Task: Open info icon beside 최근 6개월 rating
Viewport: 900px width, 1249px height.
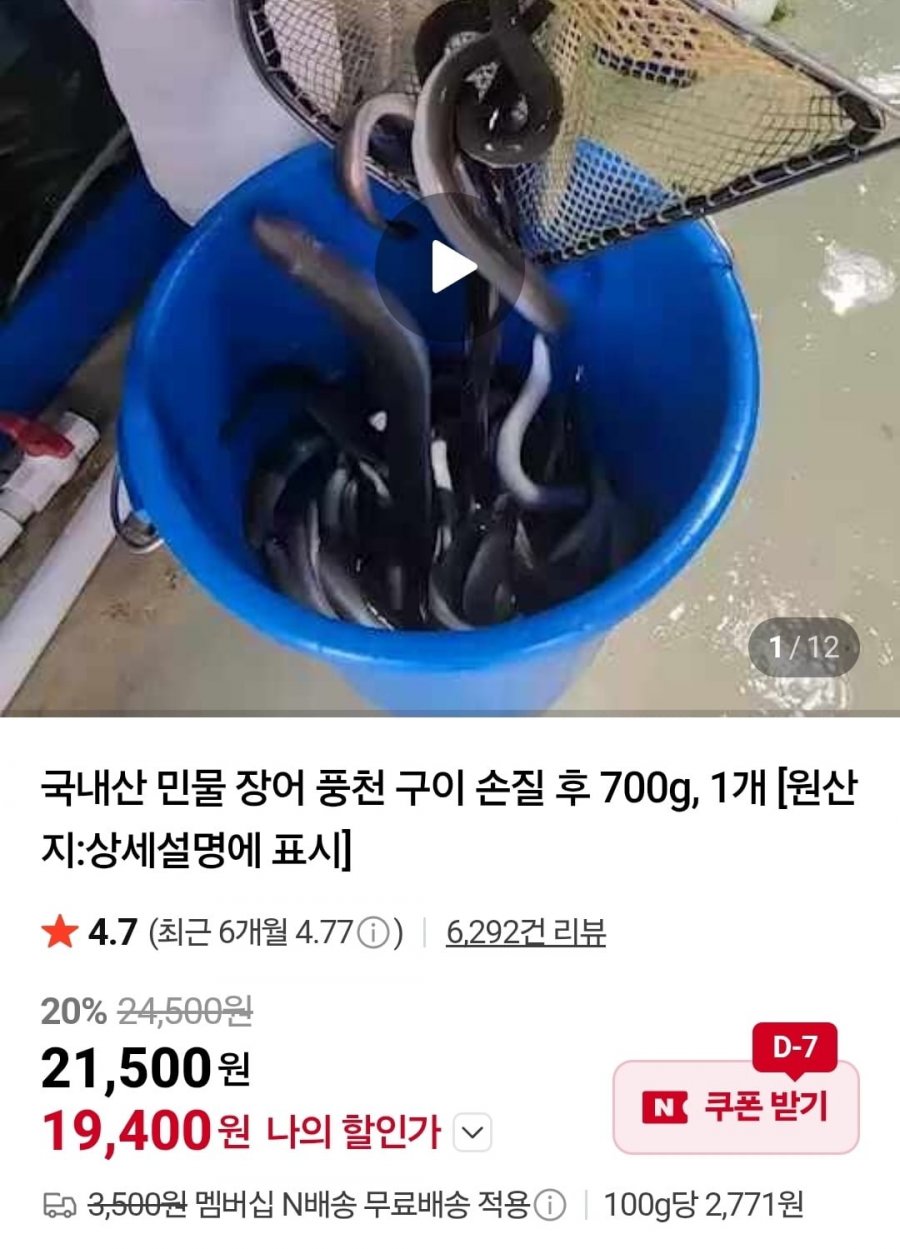Action: [373, 934]
